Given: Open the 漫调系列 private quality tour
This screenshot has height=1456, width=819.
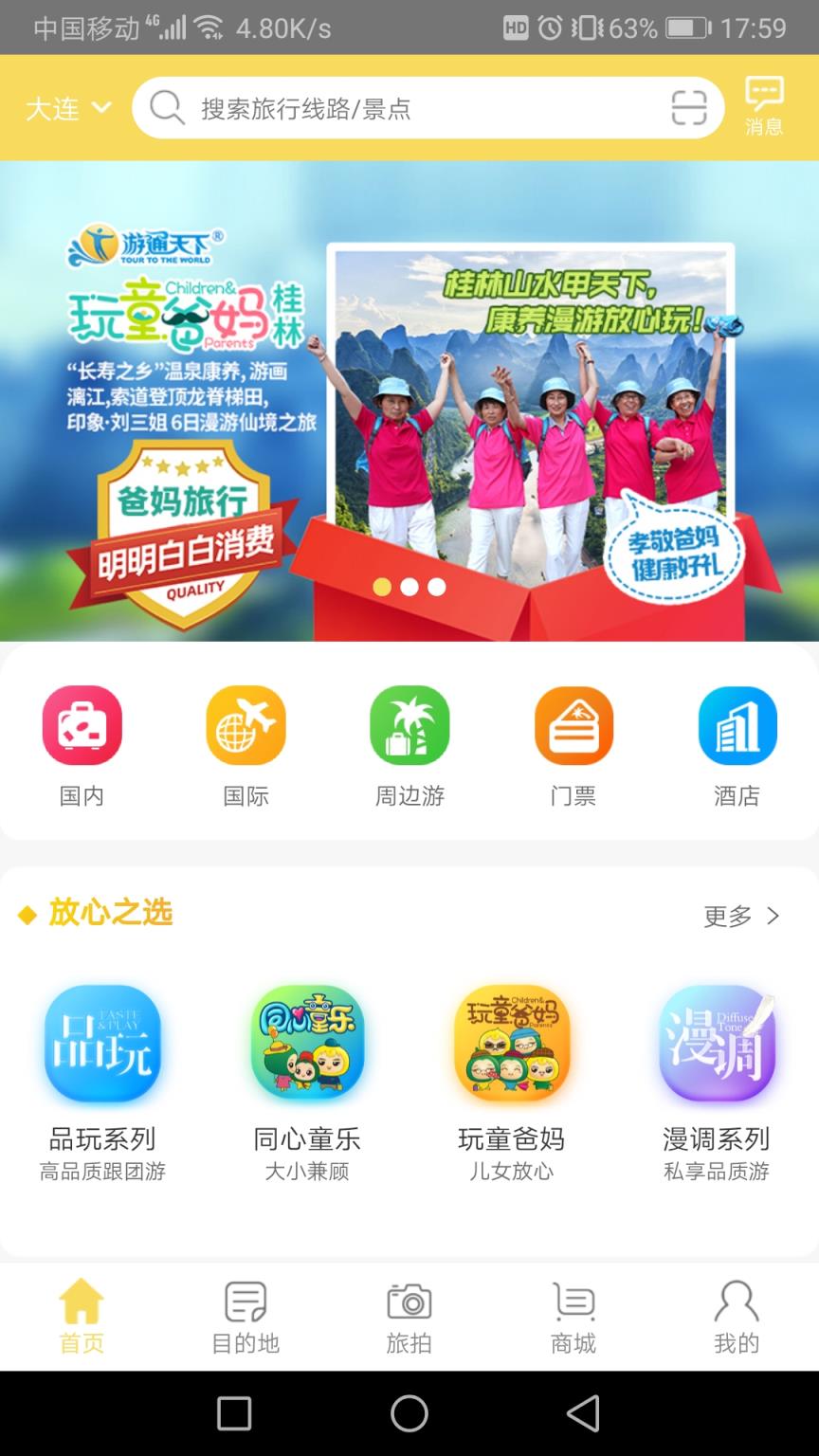Looking at the screenshot, I should [717, 1044].
